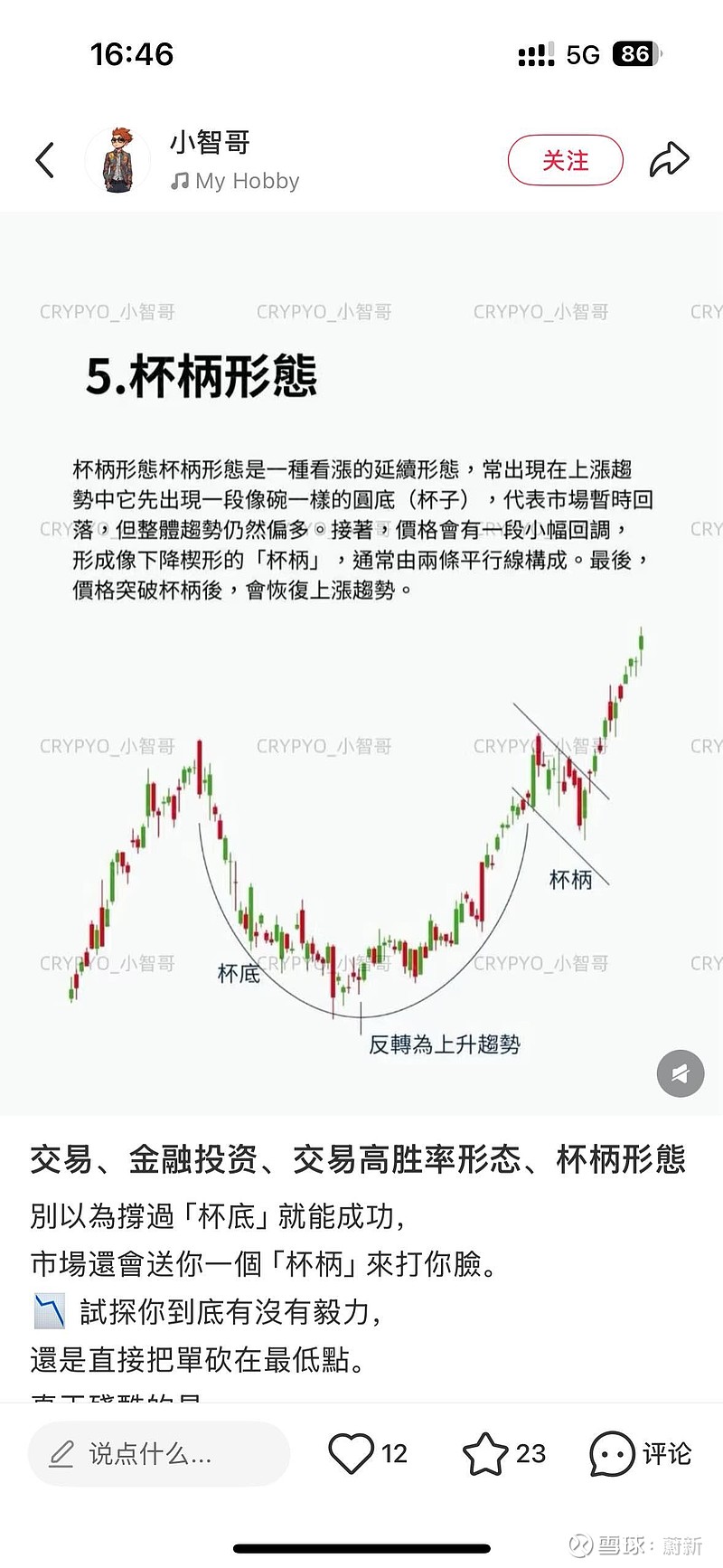Screen dimensions: 723x1568
Task: Open comments via the speech bubble icon
Action: coord(611,1453)
